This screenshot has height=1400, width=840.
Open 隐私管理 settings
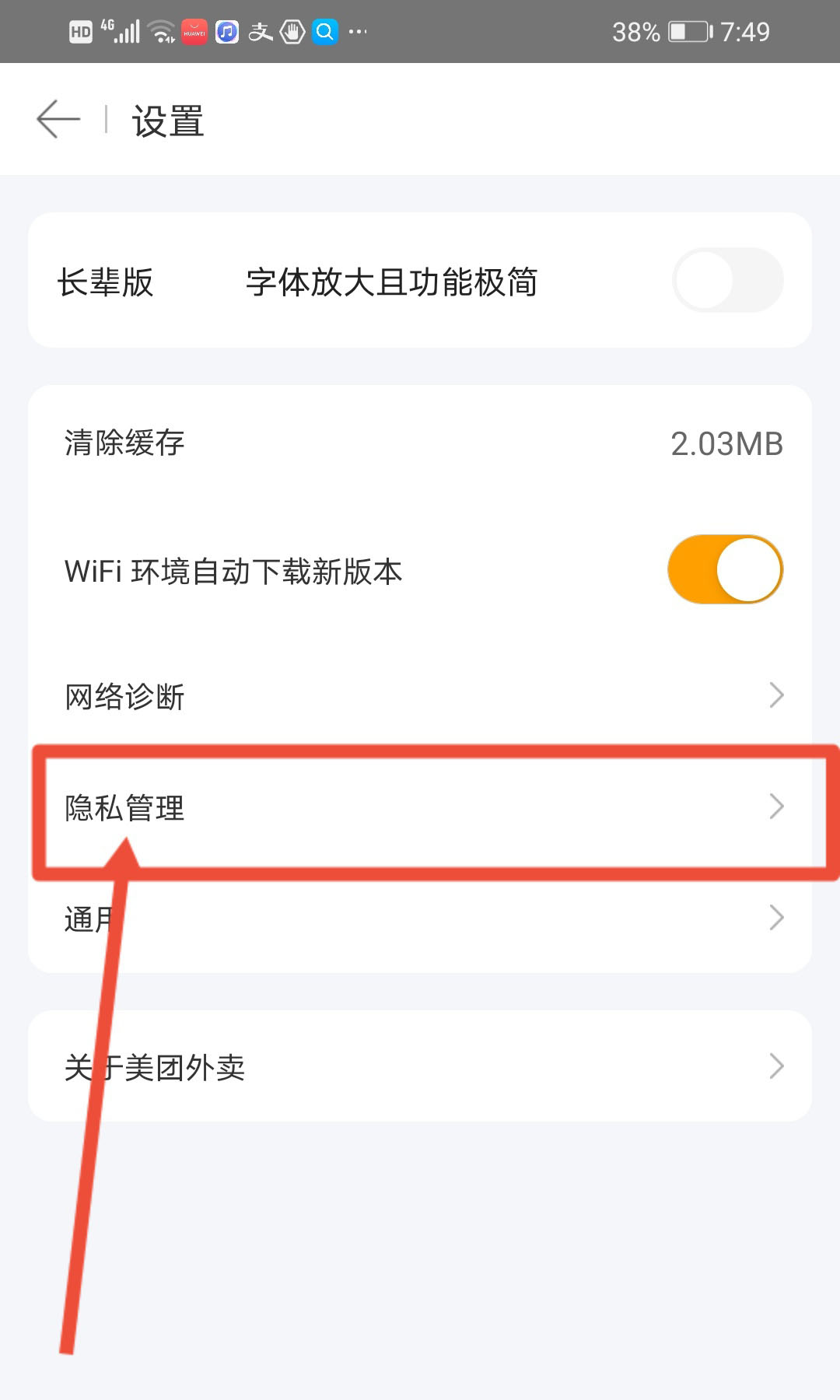(420, 808)
